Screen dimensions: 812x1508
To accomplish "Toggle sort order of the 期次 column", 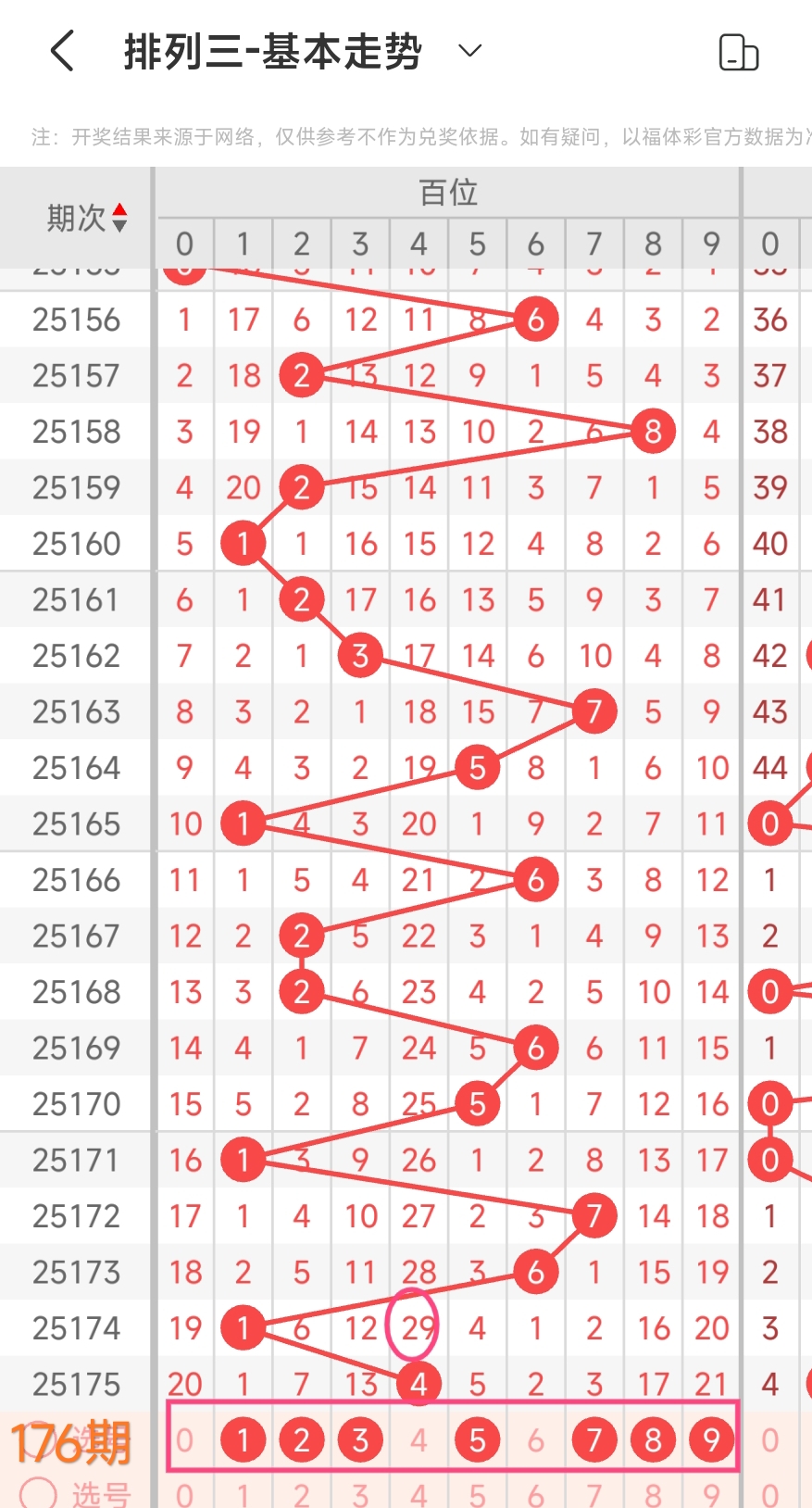I will pyautogui.click(x=87, y=219).
